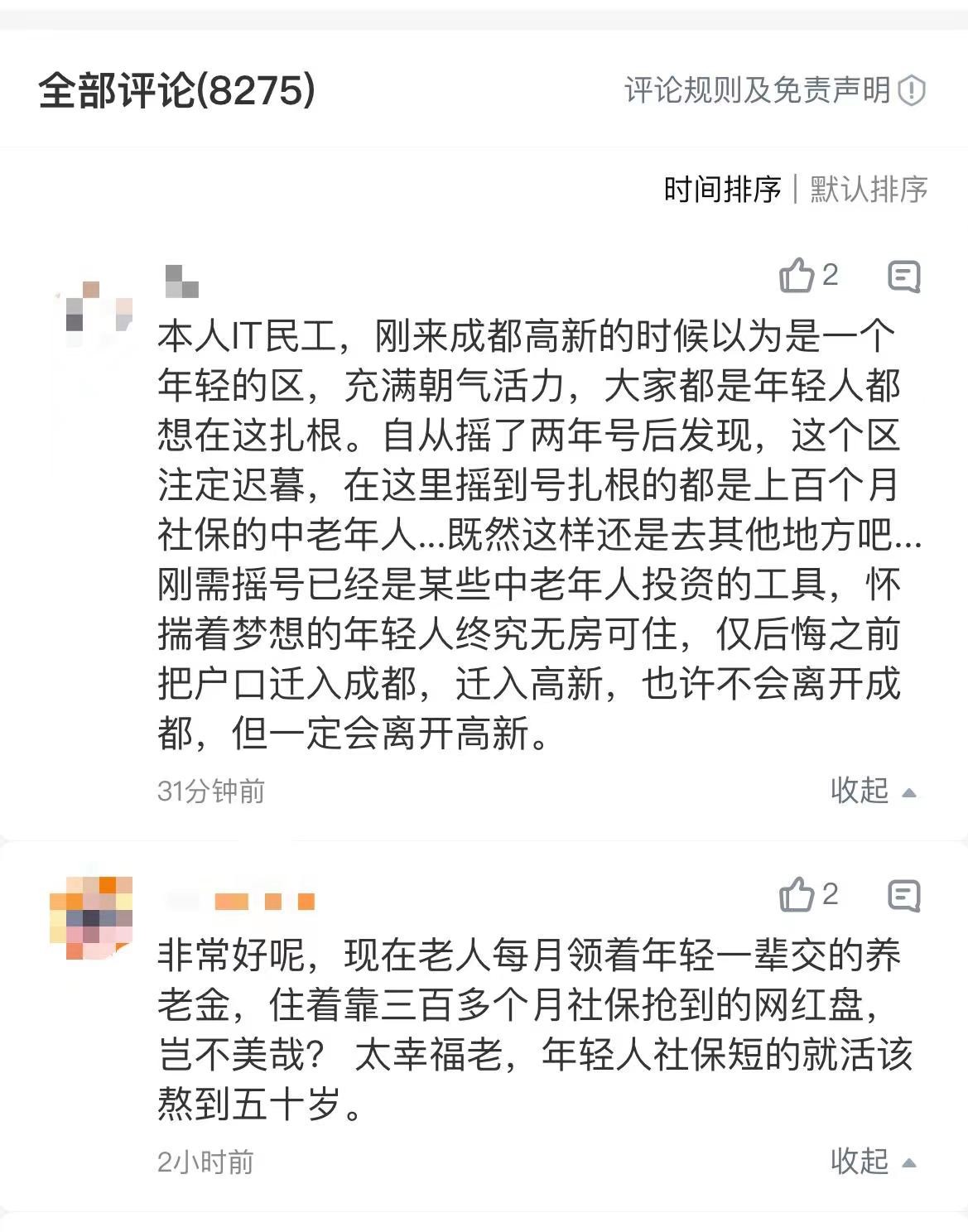The image size is (968, 1232).
Task: Like the IT民工 comment
Action: pos(797,276)
